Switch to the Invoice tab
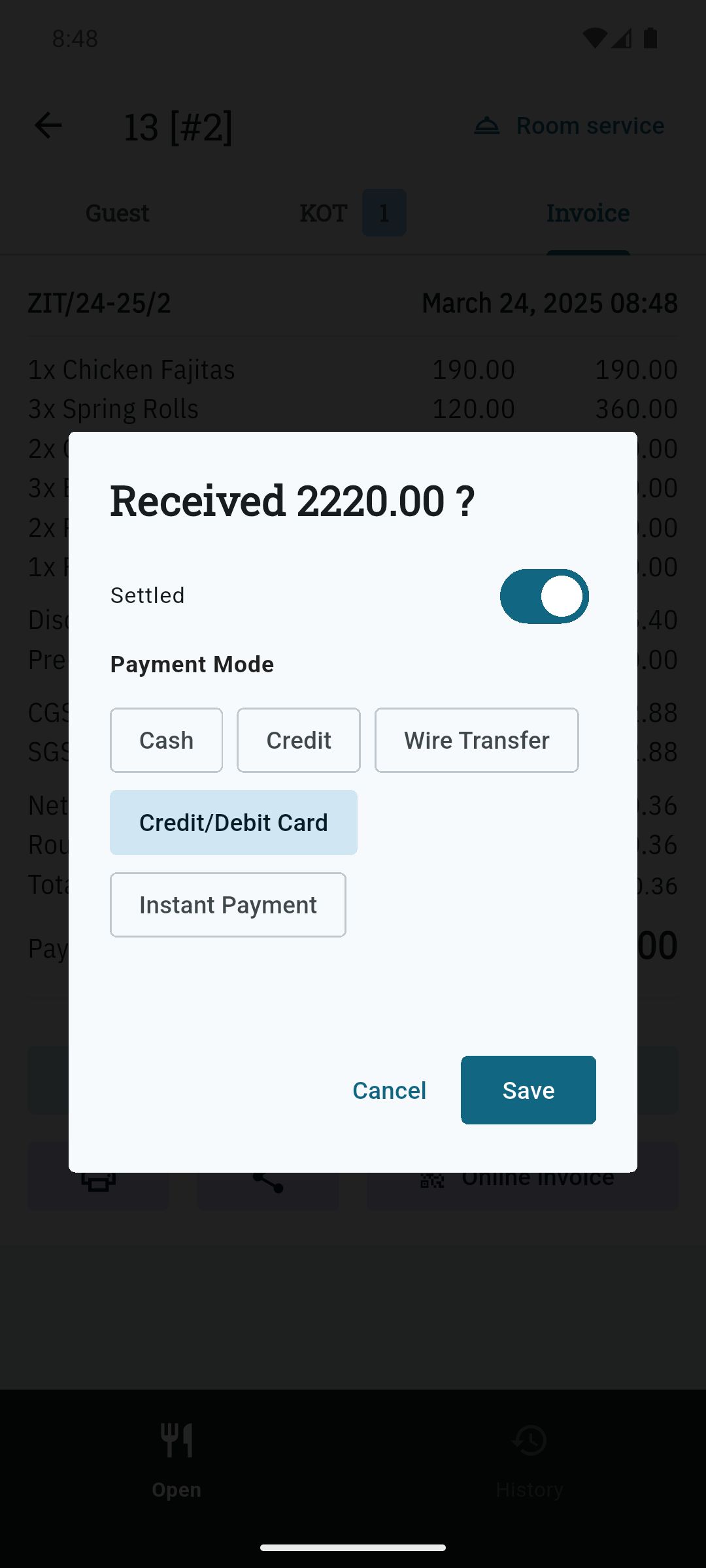706x1568 pixels. tap(587, 212)
